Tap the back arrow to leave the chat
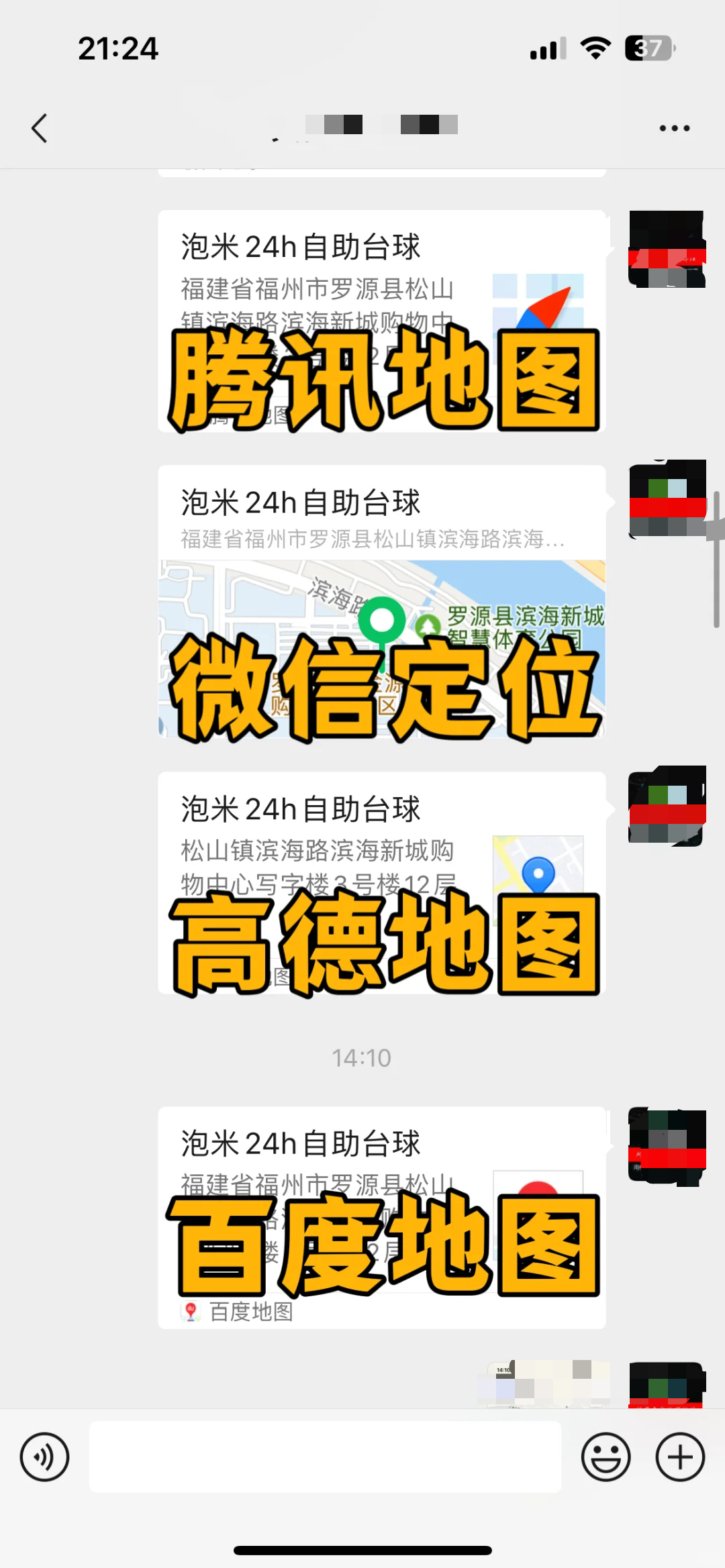 coord(39,126)
